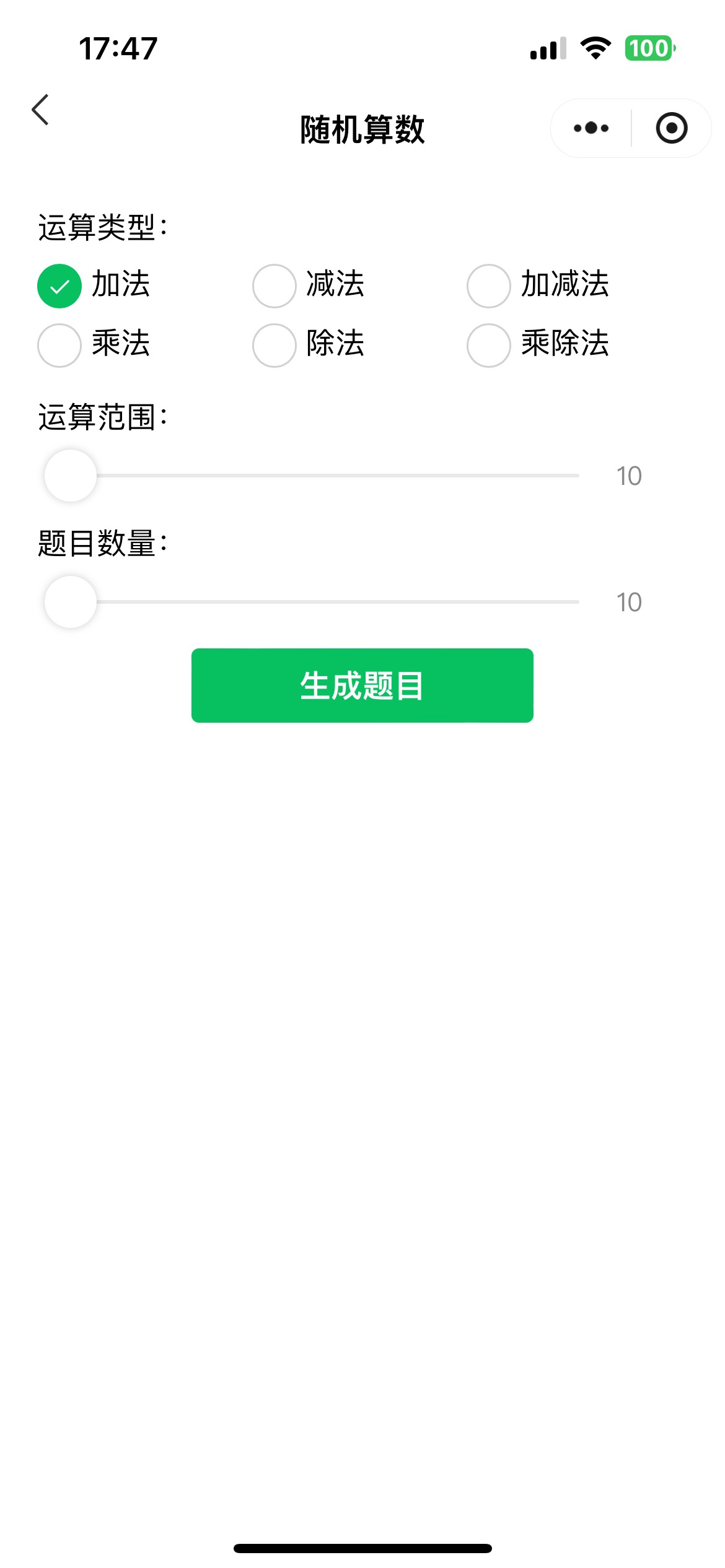Open the mini program more options menu
725x1568 pixels.
pyautogui.click(x=591, y=128)
